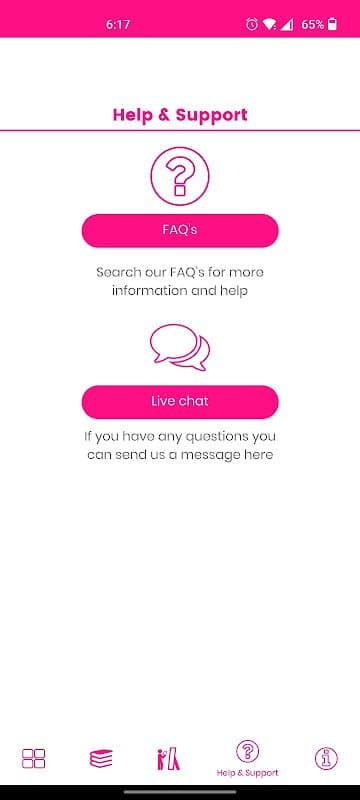Open the info circle tab
The width and height of the screenshot is (360, 800).
[x=326, y=758]
